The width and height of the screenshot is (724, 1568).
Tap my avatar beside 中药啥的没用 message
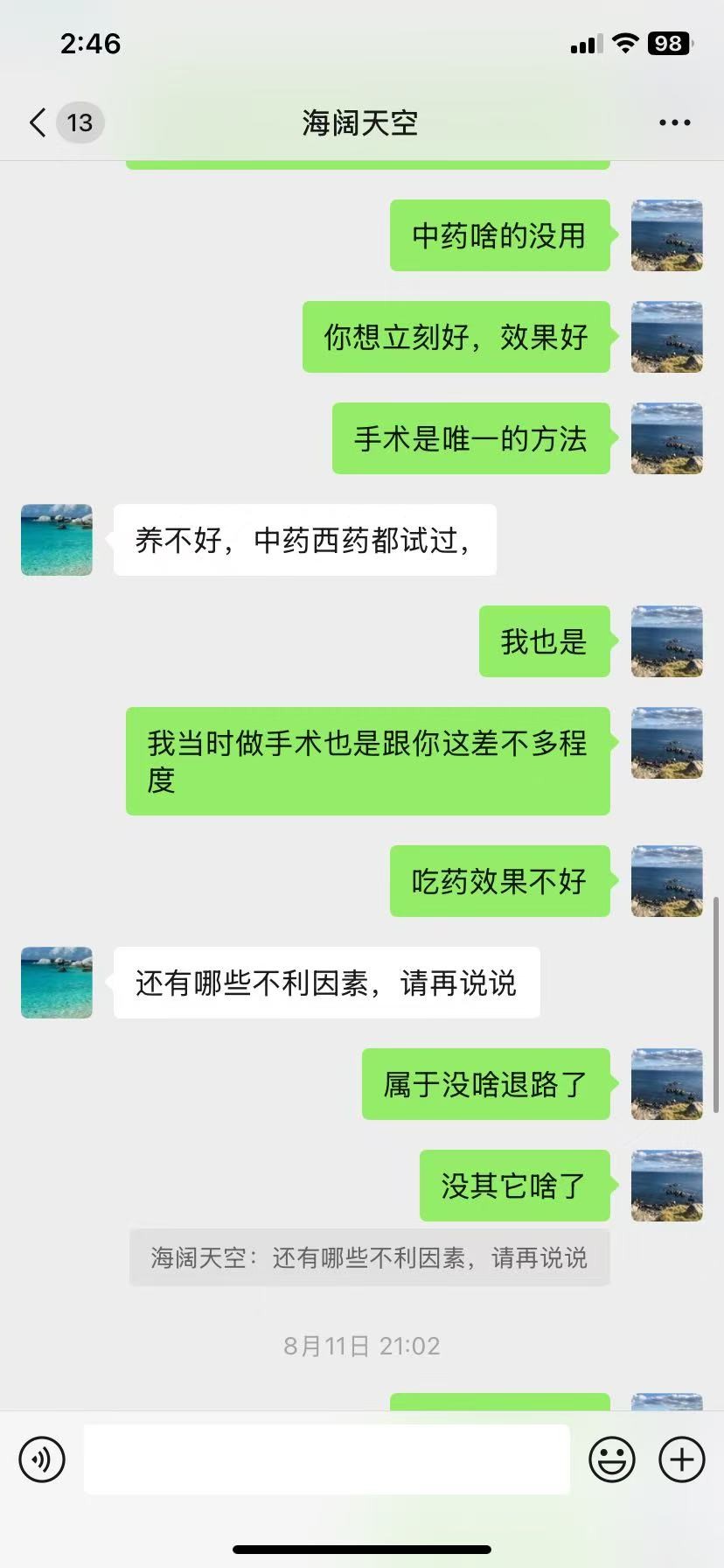click(666, 235)
